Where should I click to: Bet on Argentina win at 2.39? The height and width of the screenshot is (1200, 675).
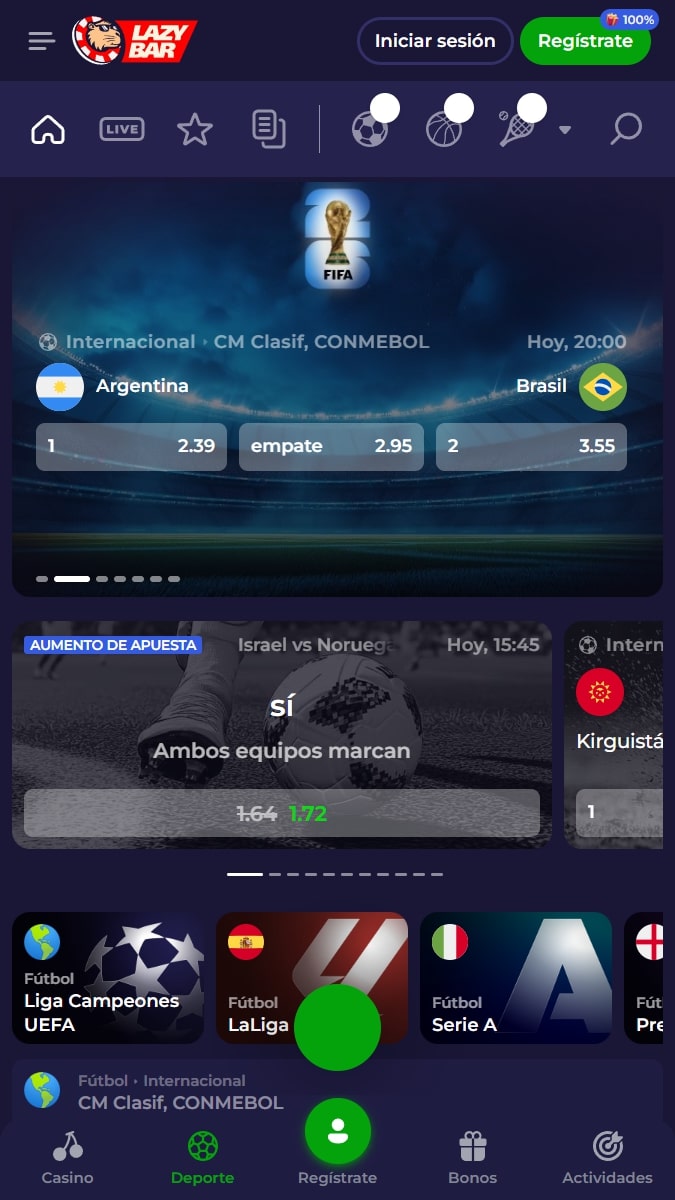click(131, 446)
